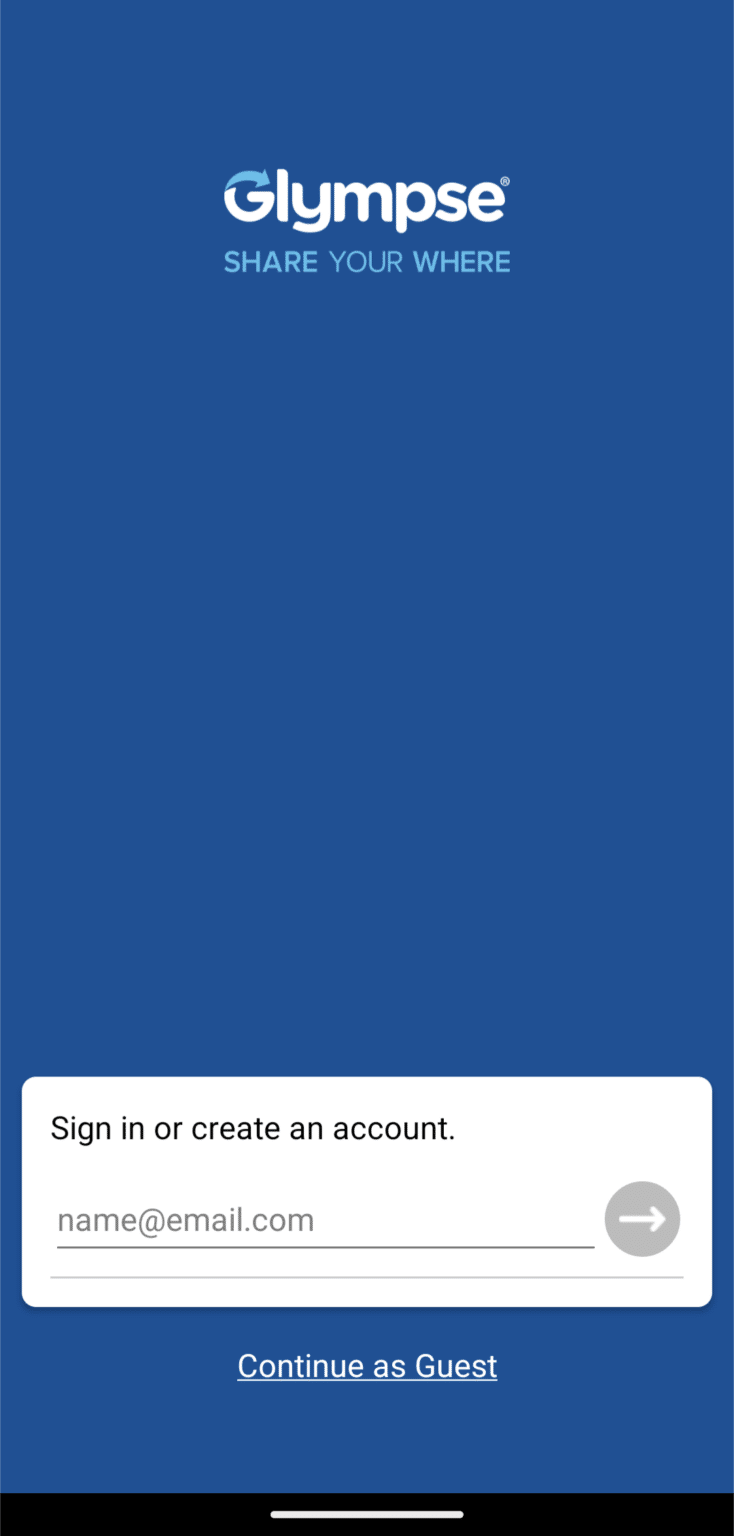Continue as Guest

pyautogui.click(x=367, y=1366)
